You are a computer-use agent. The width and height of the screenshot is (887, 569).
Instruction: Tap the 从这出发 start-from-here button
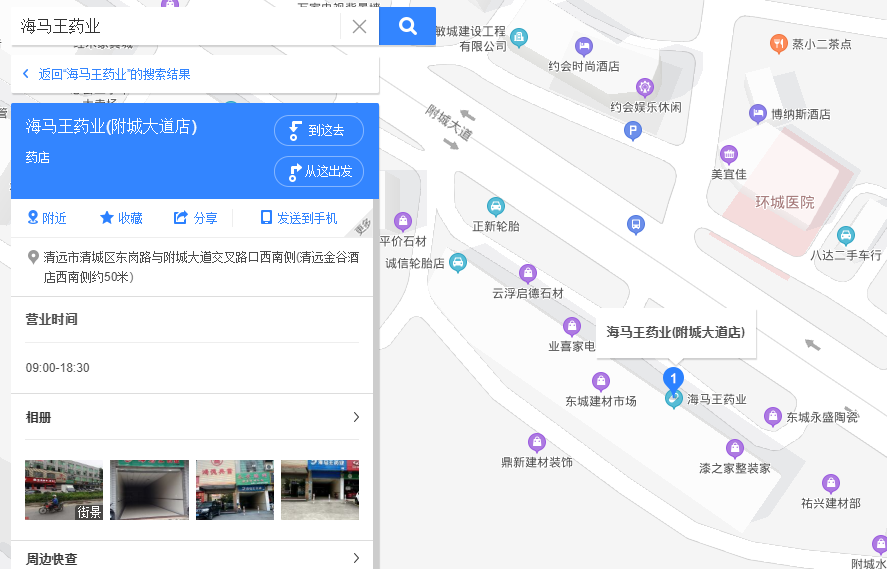[318, 171]
